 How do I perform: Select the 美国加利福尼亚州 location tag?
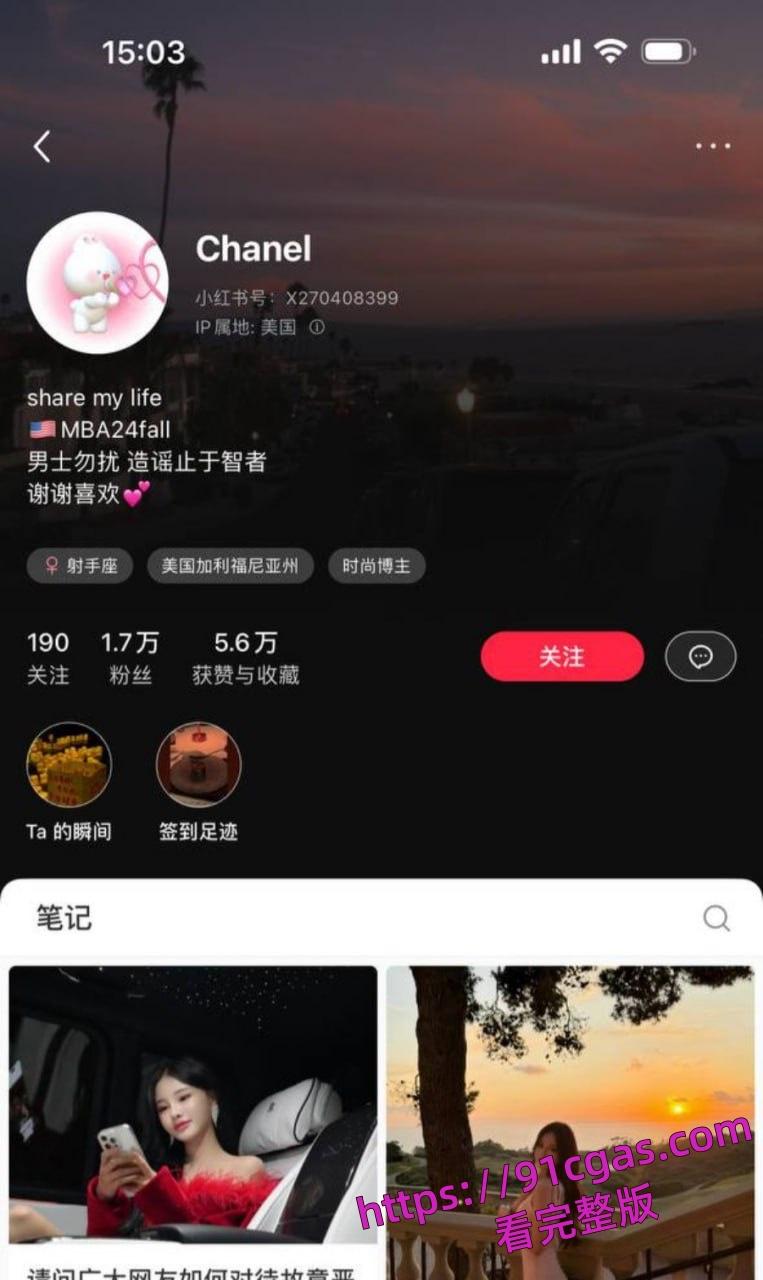pyautogui.click(x=230, y=565)
